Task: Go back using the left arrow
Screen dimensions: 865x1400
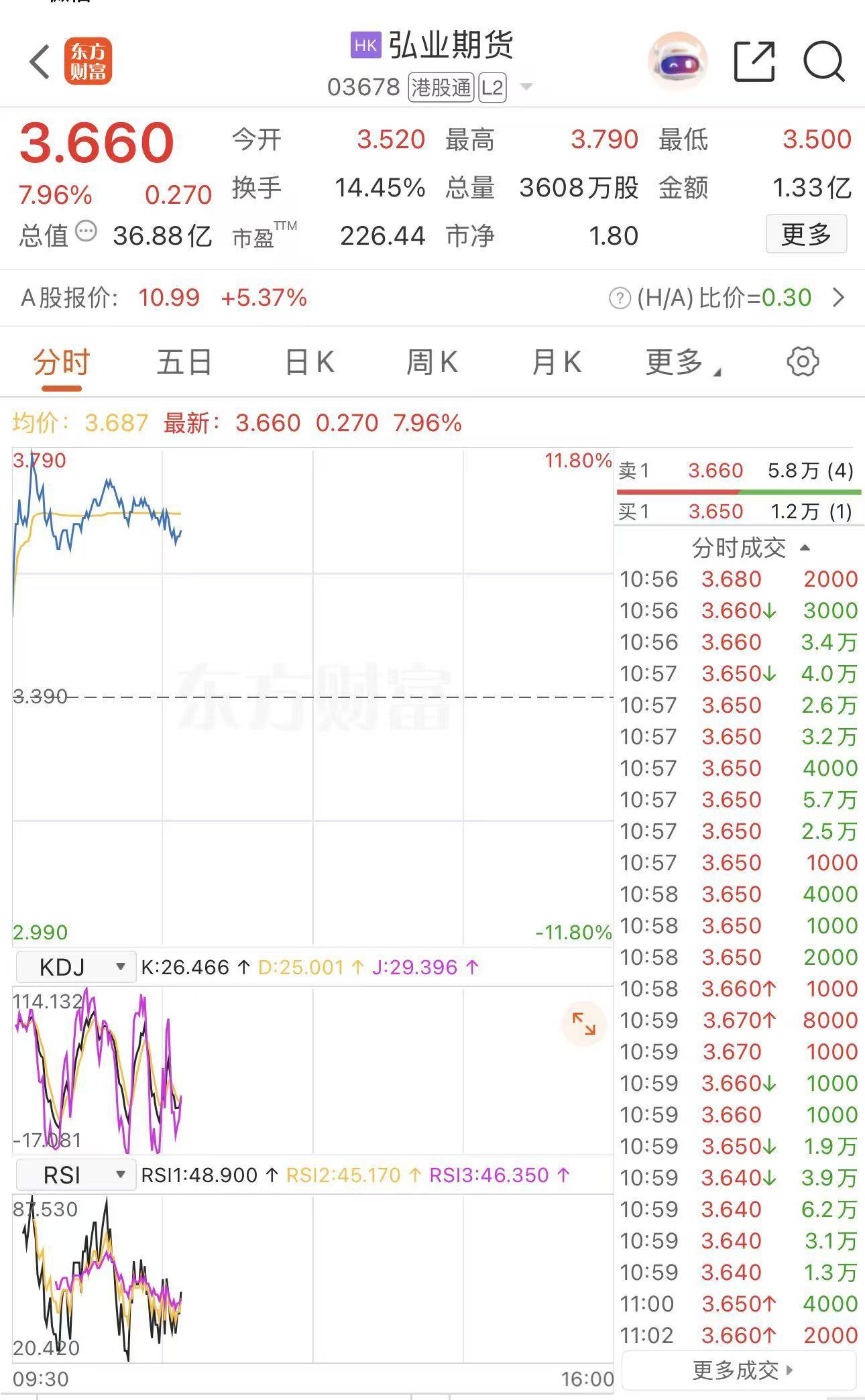Action: (40, 62)
